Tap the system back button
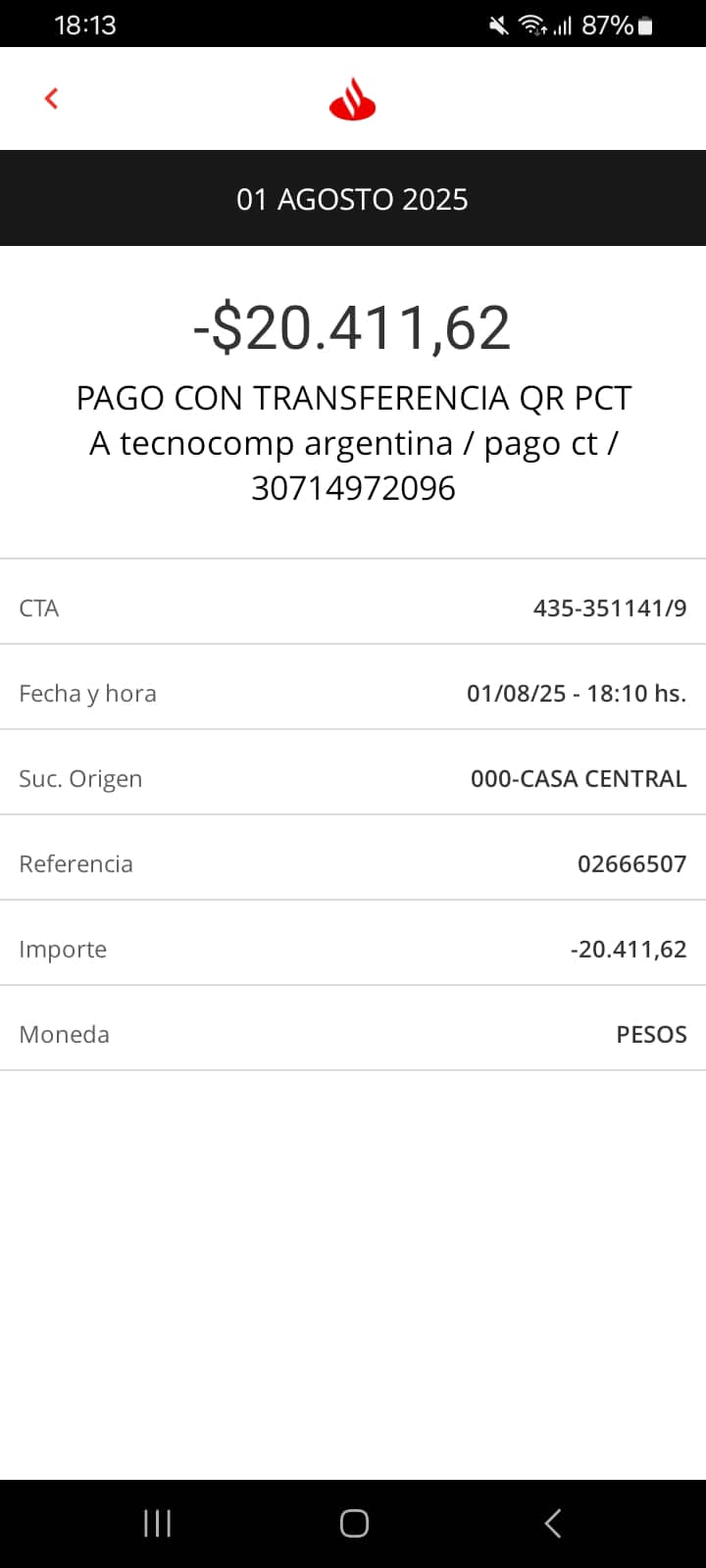706x1568 pixels. click(553, 1523)
